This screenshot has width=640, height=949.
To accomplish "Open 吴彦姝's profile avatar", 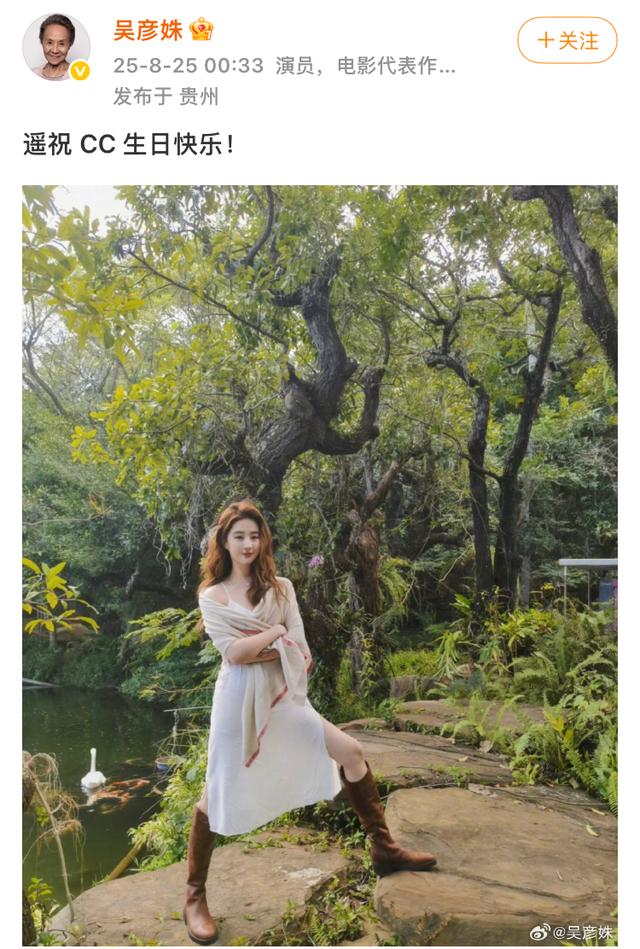I will coord(56,46).
